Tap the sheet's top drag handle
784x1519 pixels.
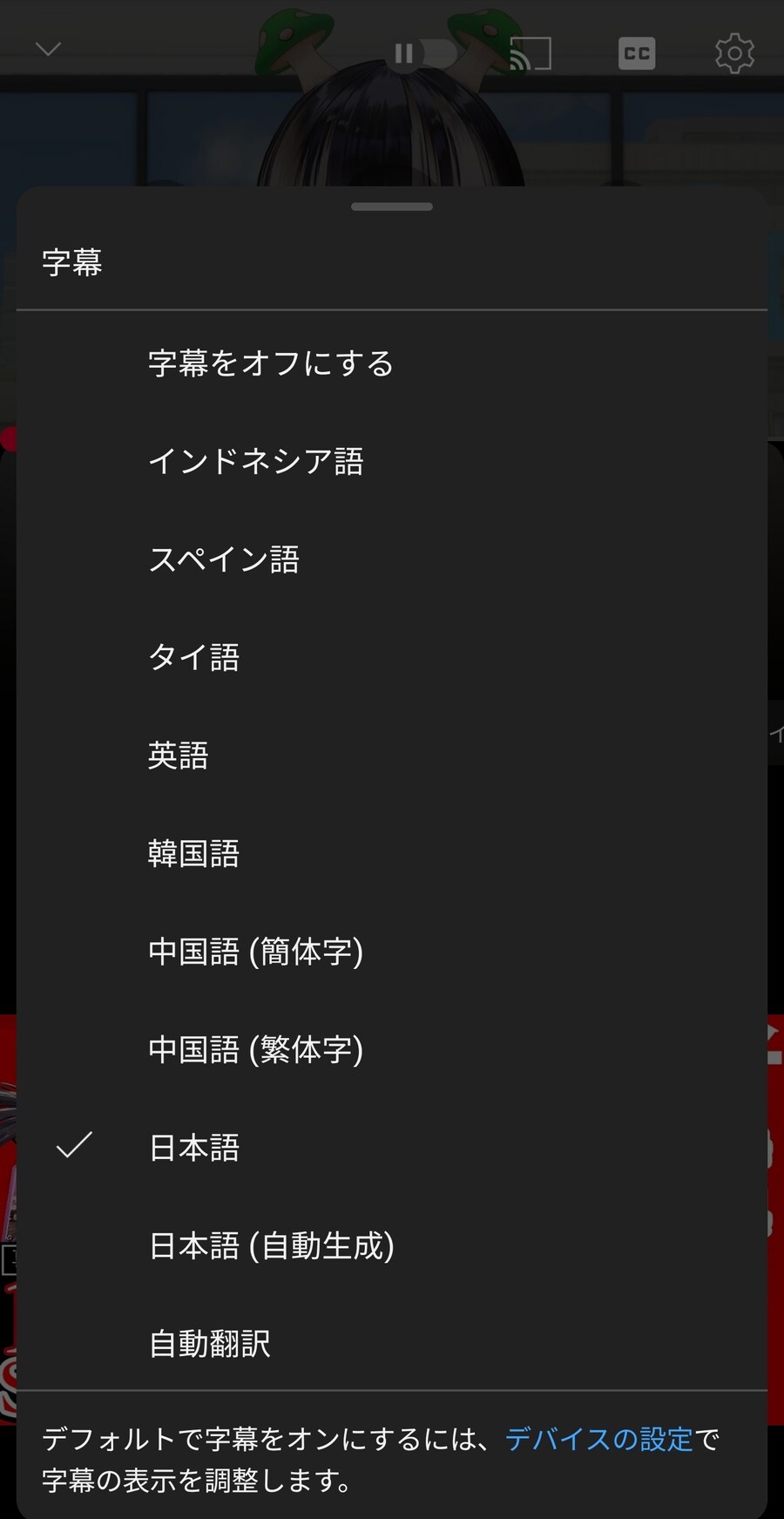click(392, 207)
